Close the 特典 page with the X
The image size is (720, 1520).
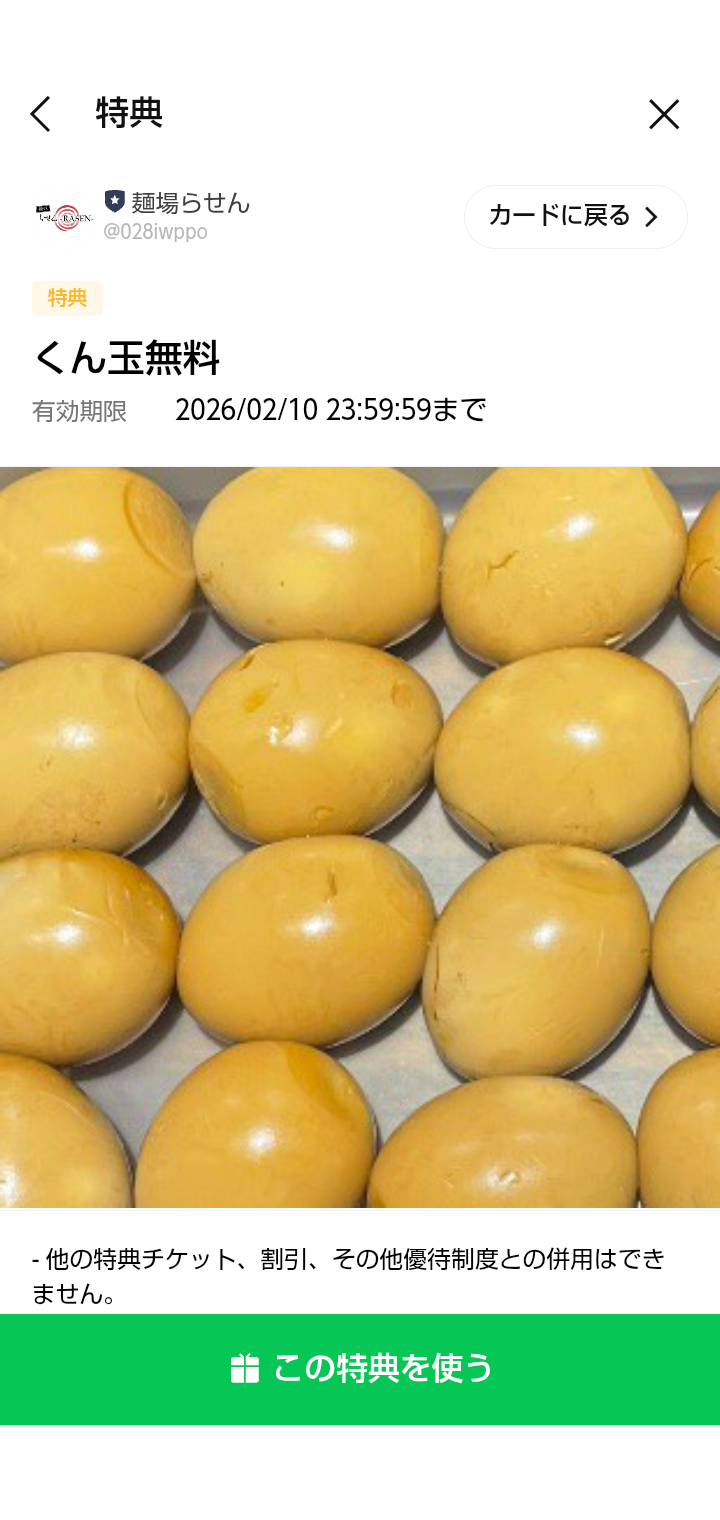pyautogui.click(x=664, y=114)
